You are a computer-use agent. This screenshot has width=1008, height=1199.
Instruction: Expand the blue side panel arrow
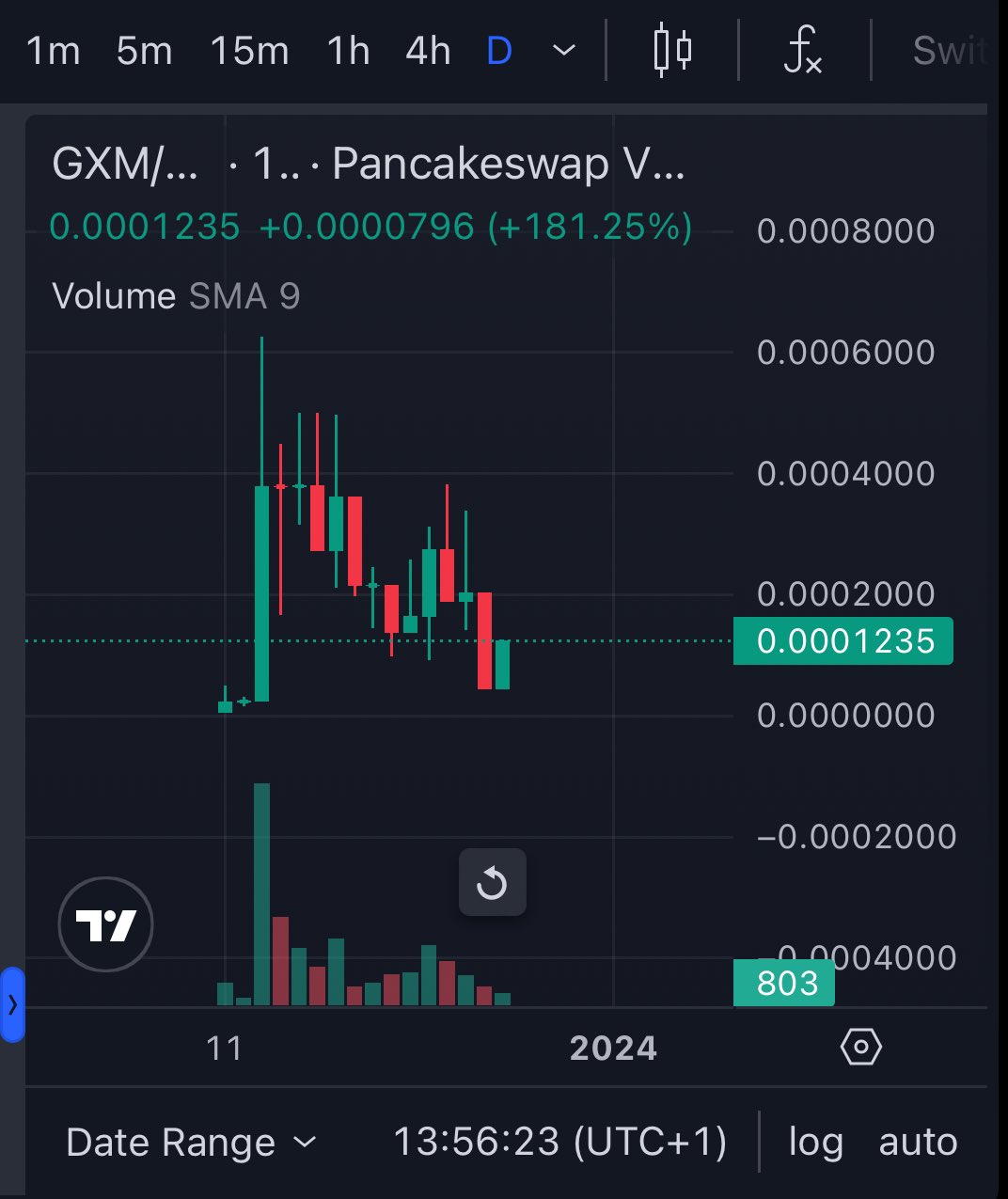tap(12, 1004)
